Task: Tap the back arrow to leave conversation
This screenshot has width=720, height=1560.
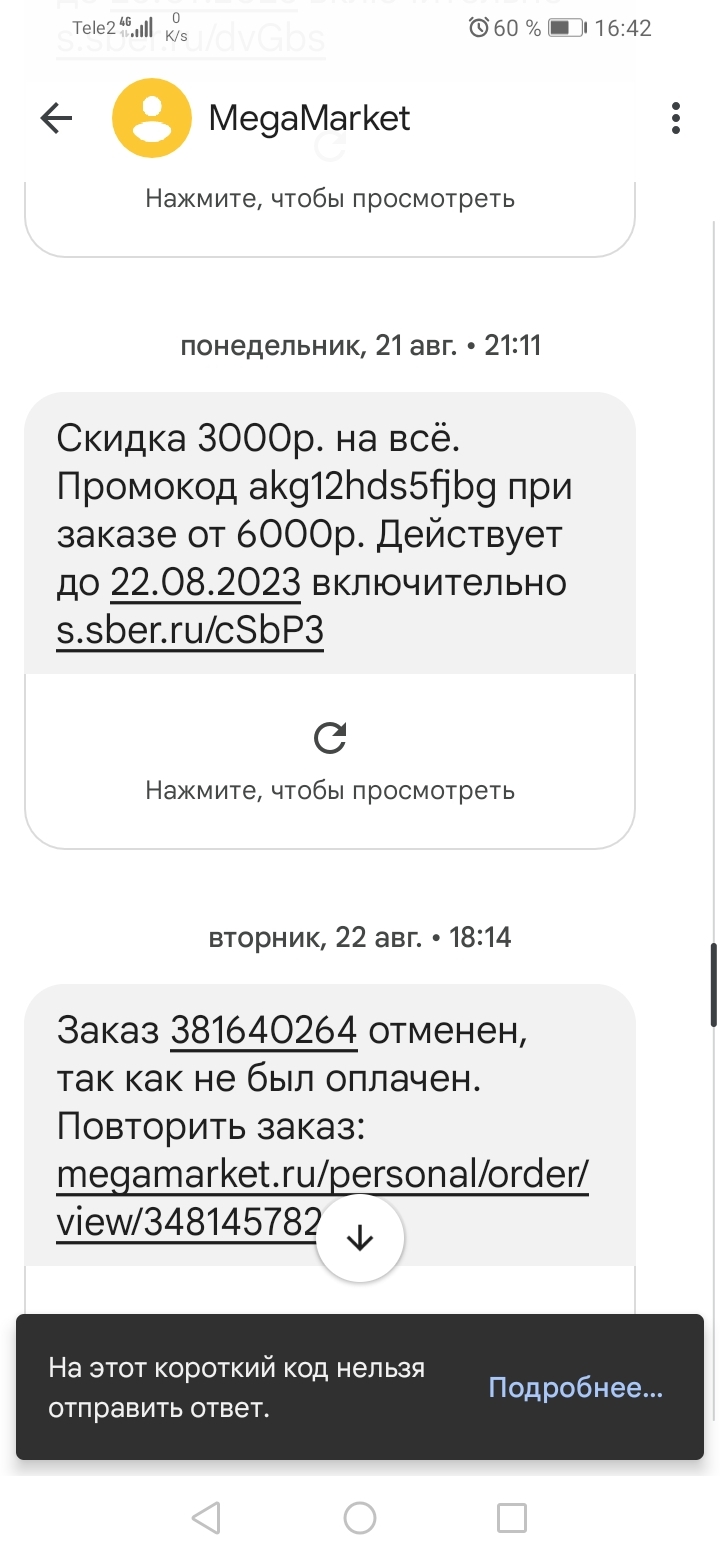Action: click(57, 117)
